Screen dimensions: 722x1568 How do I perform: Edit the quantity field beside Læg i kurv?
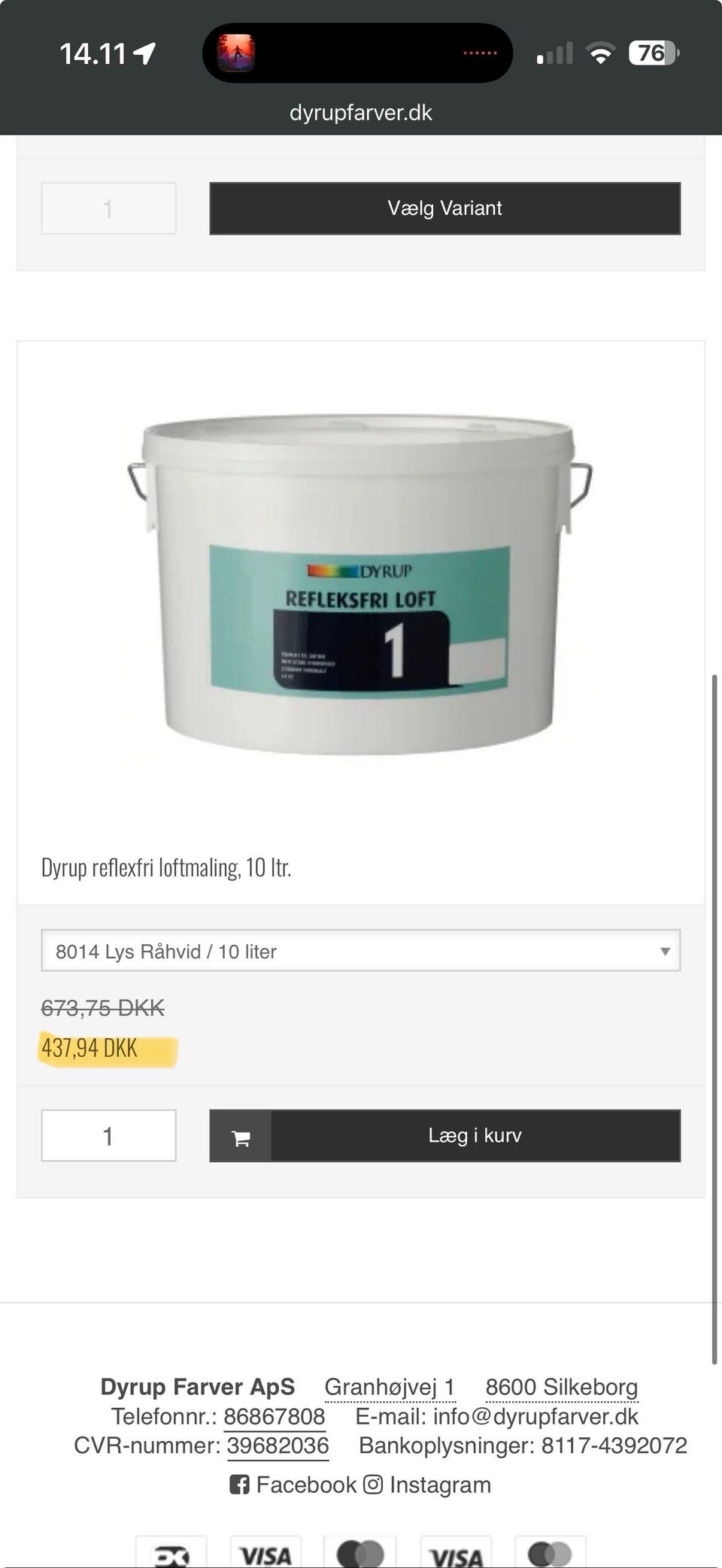108,1136
